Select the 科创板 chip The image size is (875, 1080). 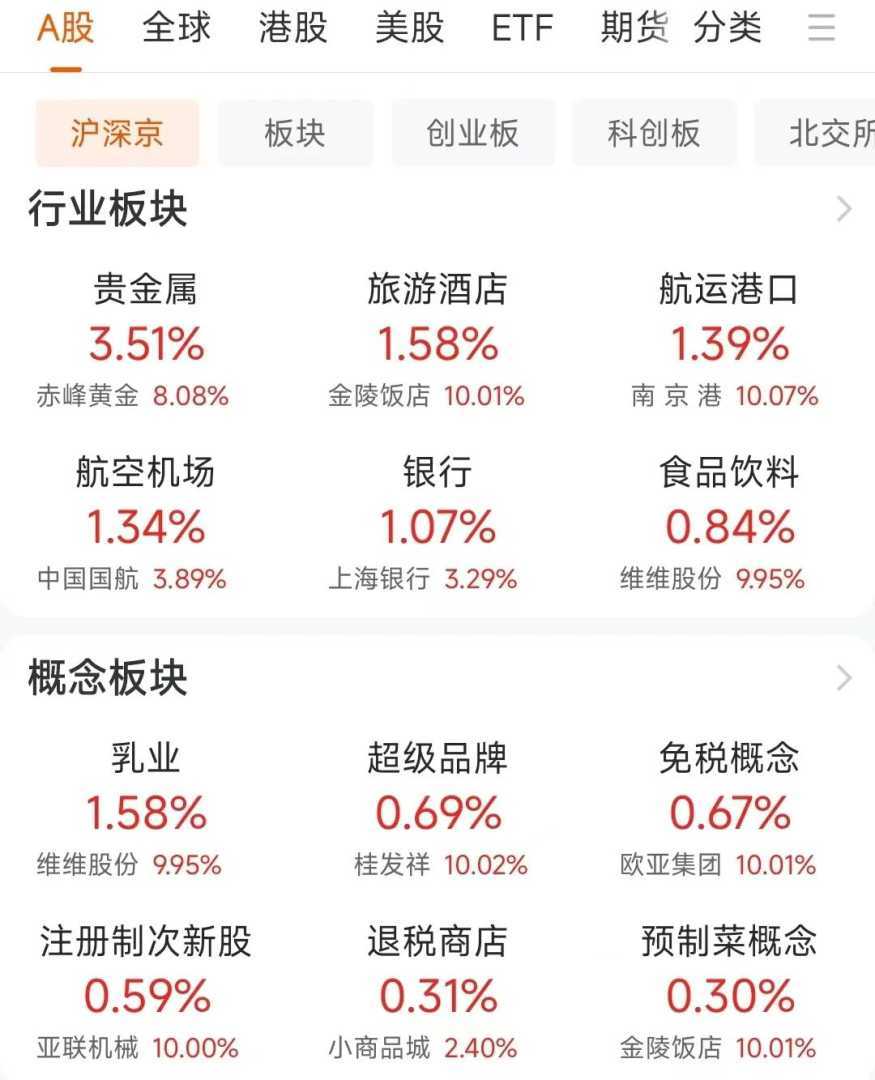654,133
